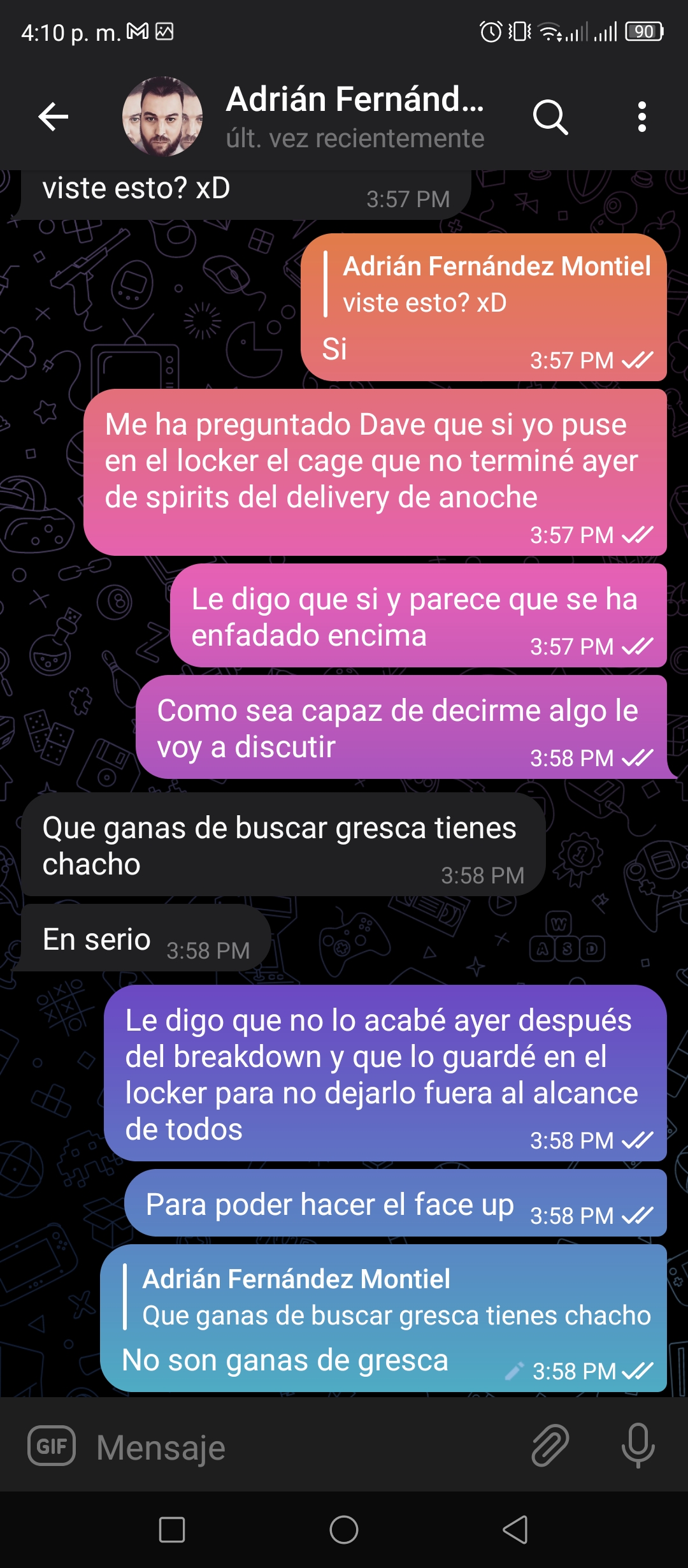Open the three-dot overflow menu
The width and height of the screenshot is (688, 1568).
tap(642, 117)
